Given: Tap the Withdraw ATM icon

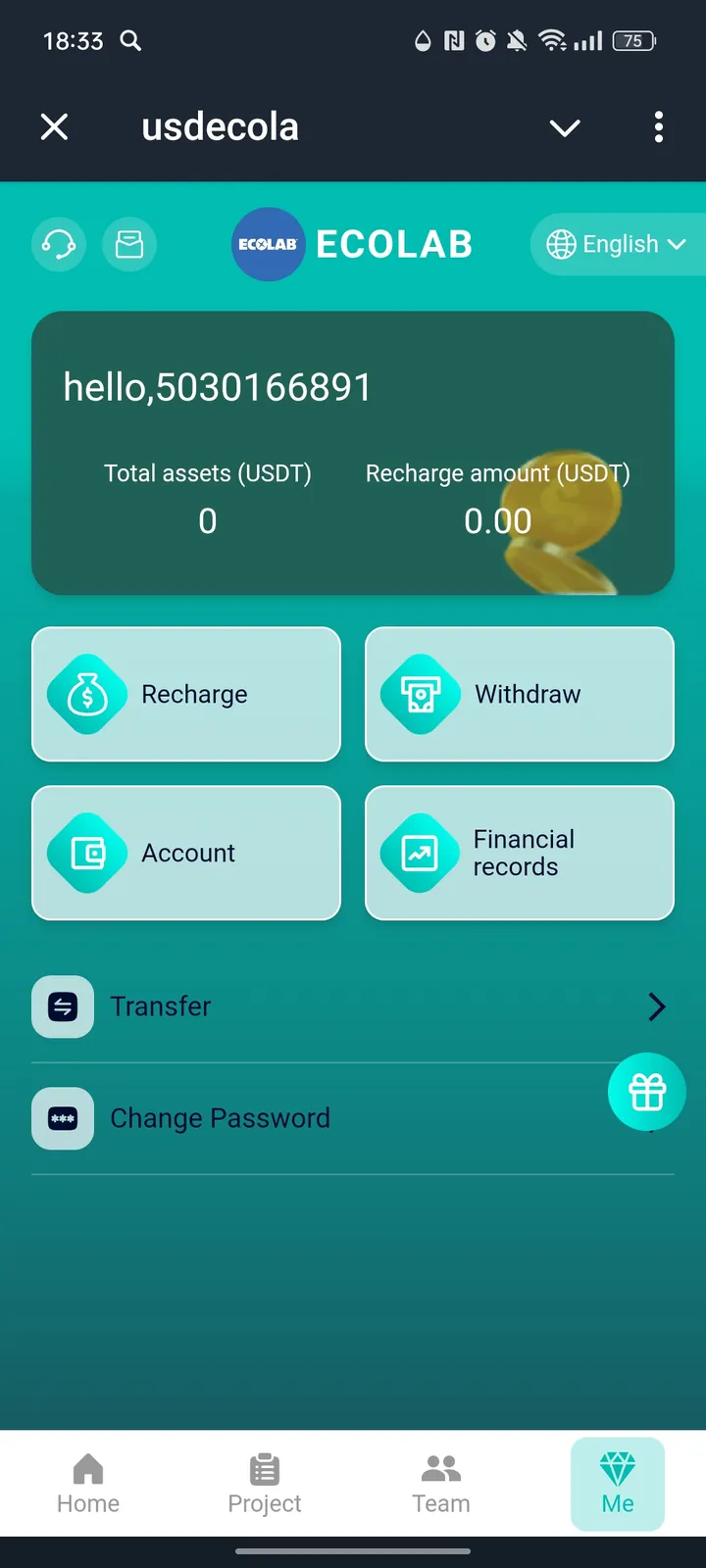Looking at the screenshot, I should (420, 695).
